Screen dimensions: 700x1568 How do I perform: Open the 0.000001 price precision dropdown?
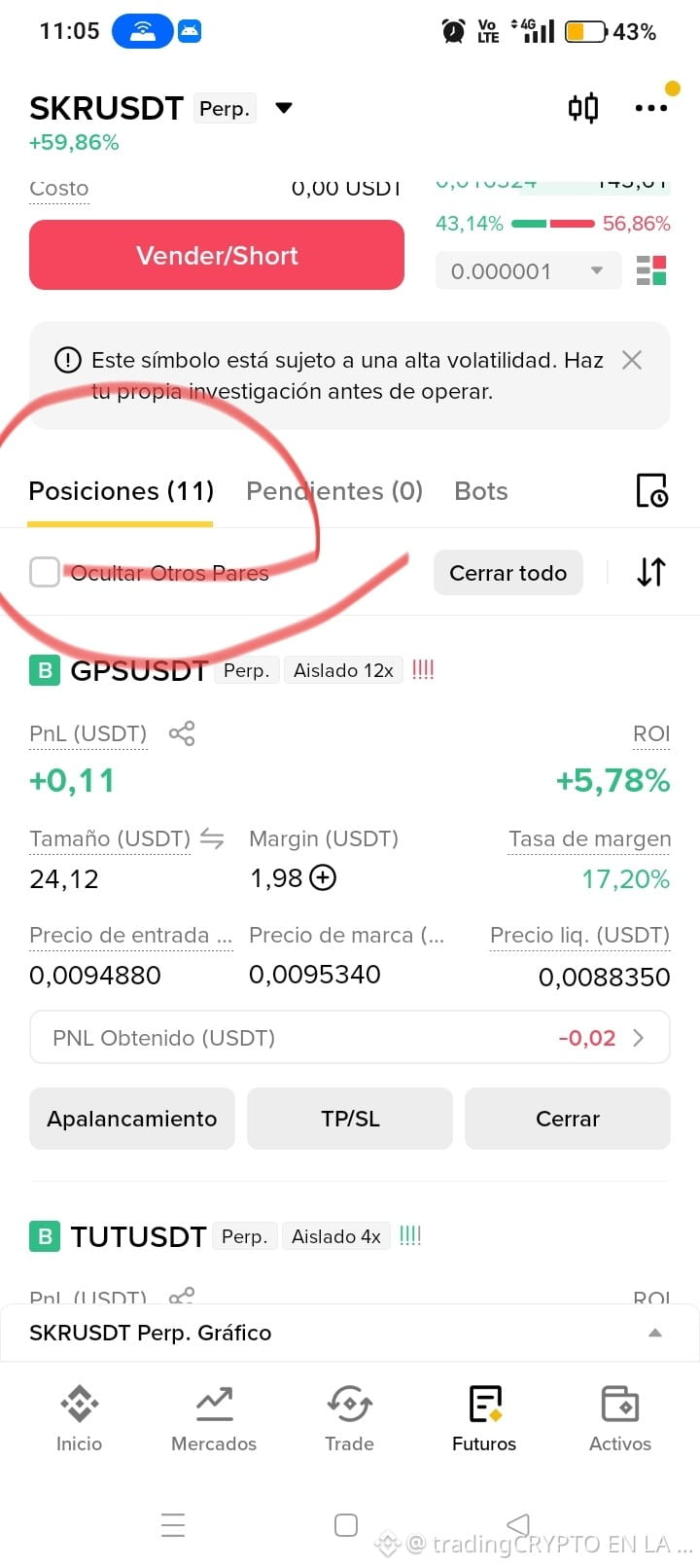pos(528,271)
